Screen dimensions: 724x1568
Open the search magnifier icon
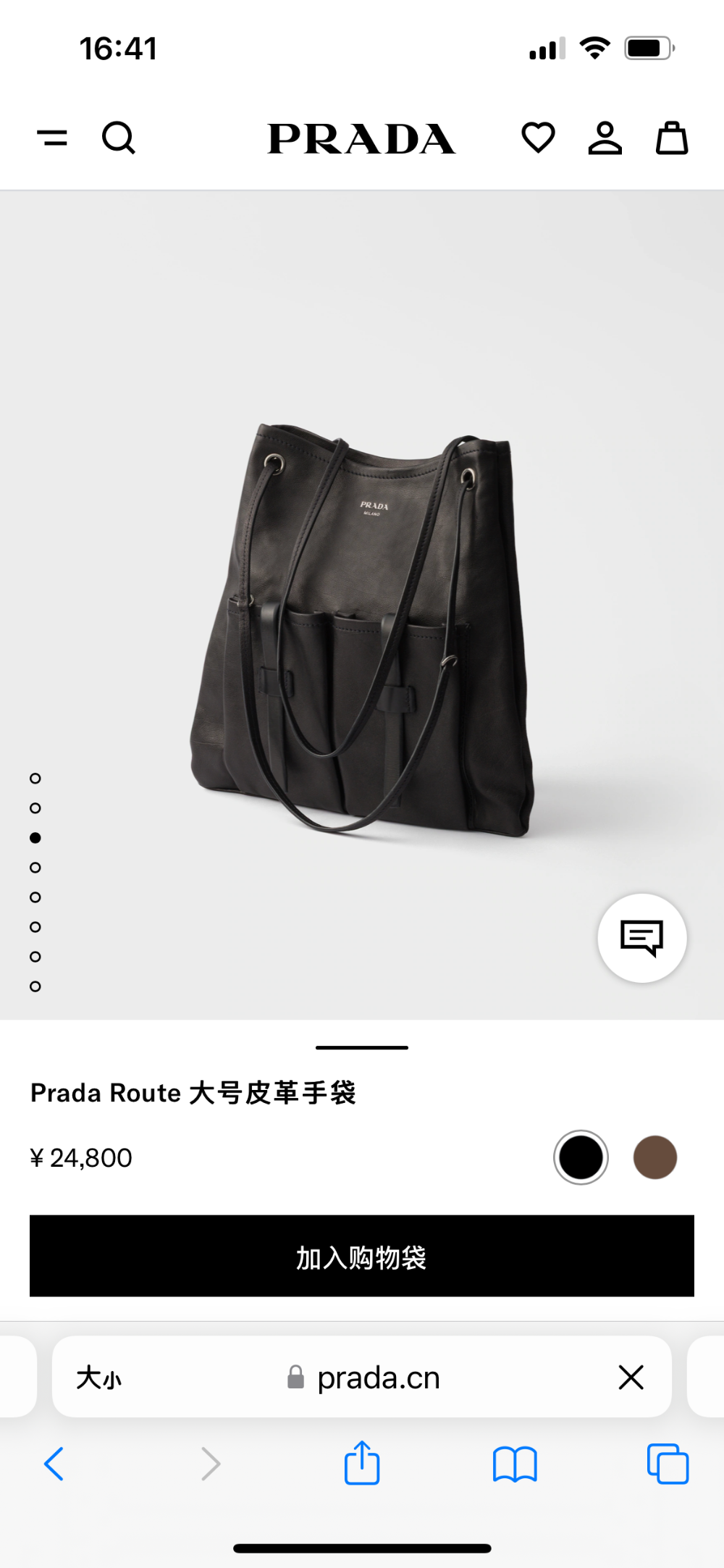(x=119, y=138)
